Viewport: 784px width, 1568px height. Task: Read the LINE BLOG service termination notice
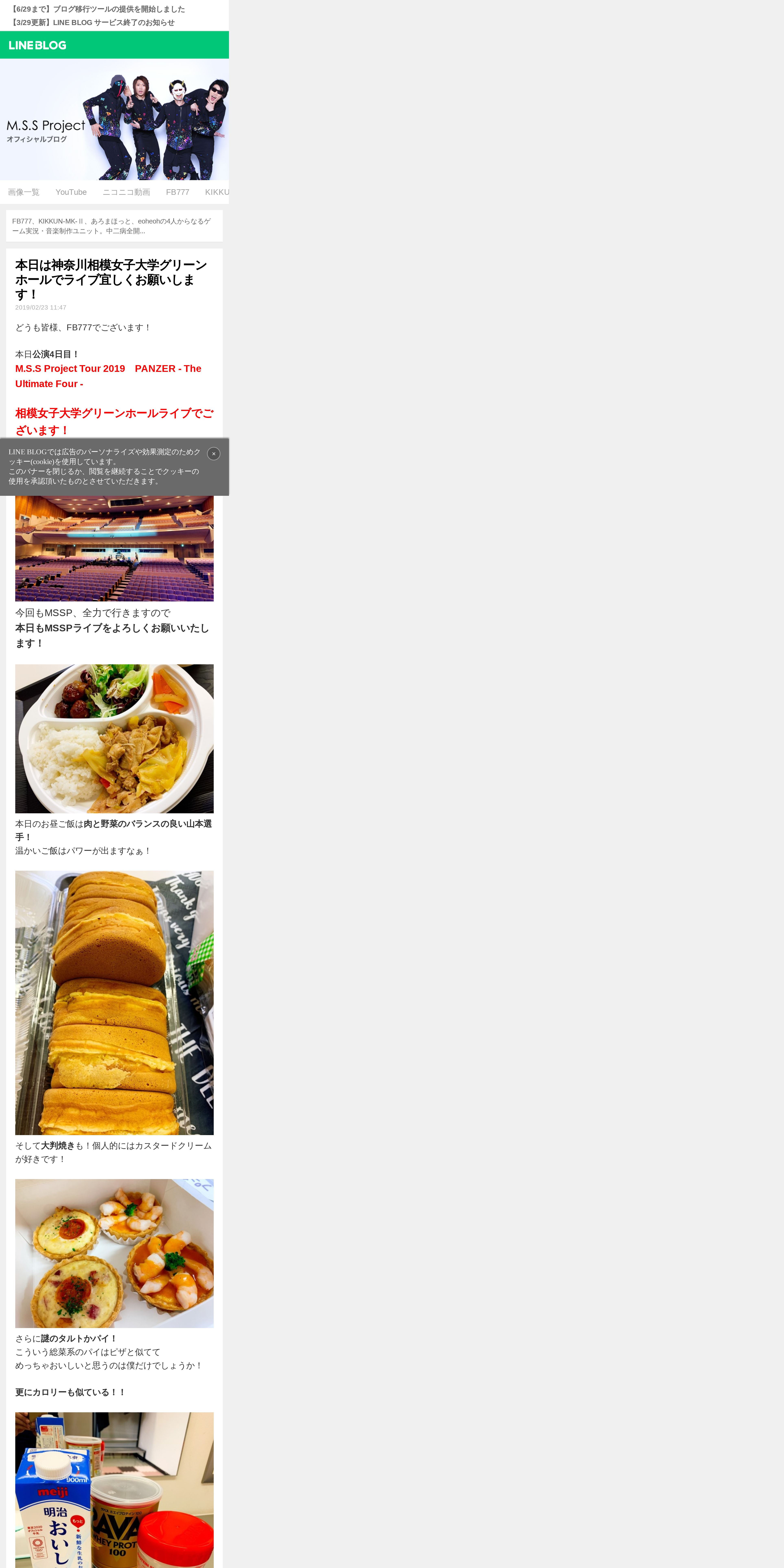(93, 23)
